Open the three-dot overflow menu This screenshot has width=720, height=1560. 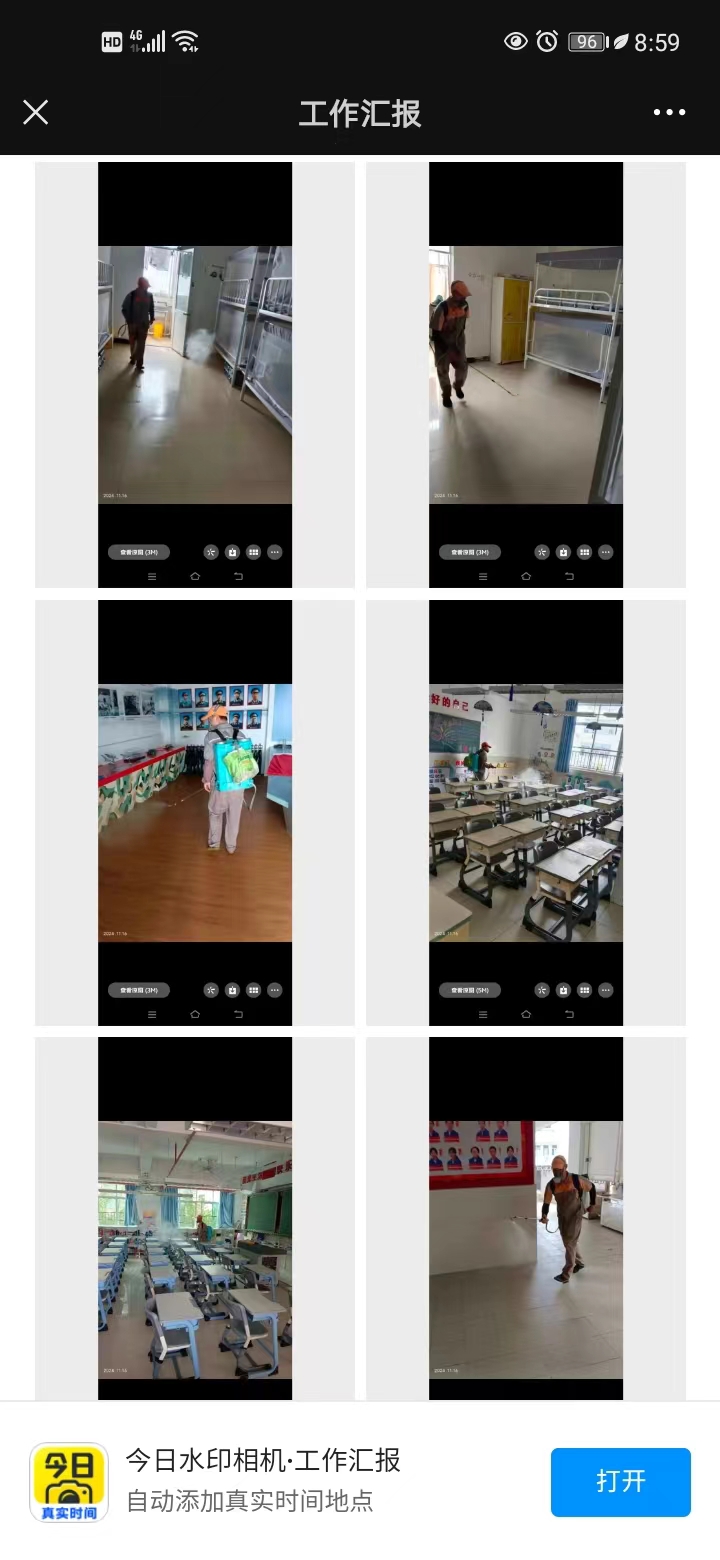click(x=669, y=112)
